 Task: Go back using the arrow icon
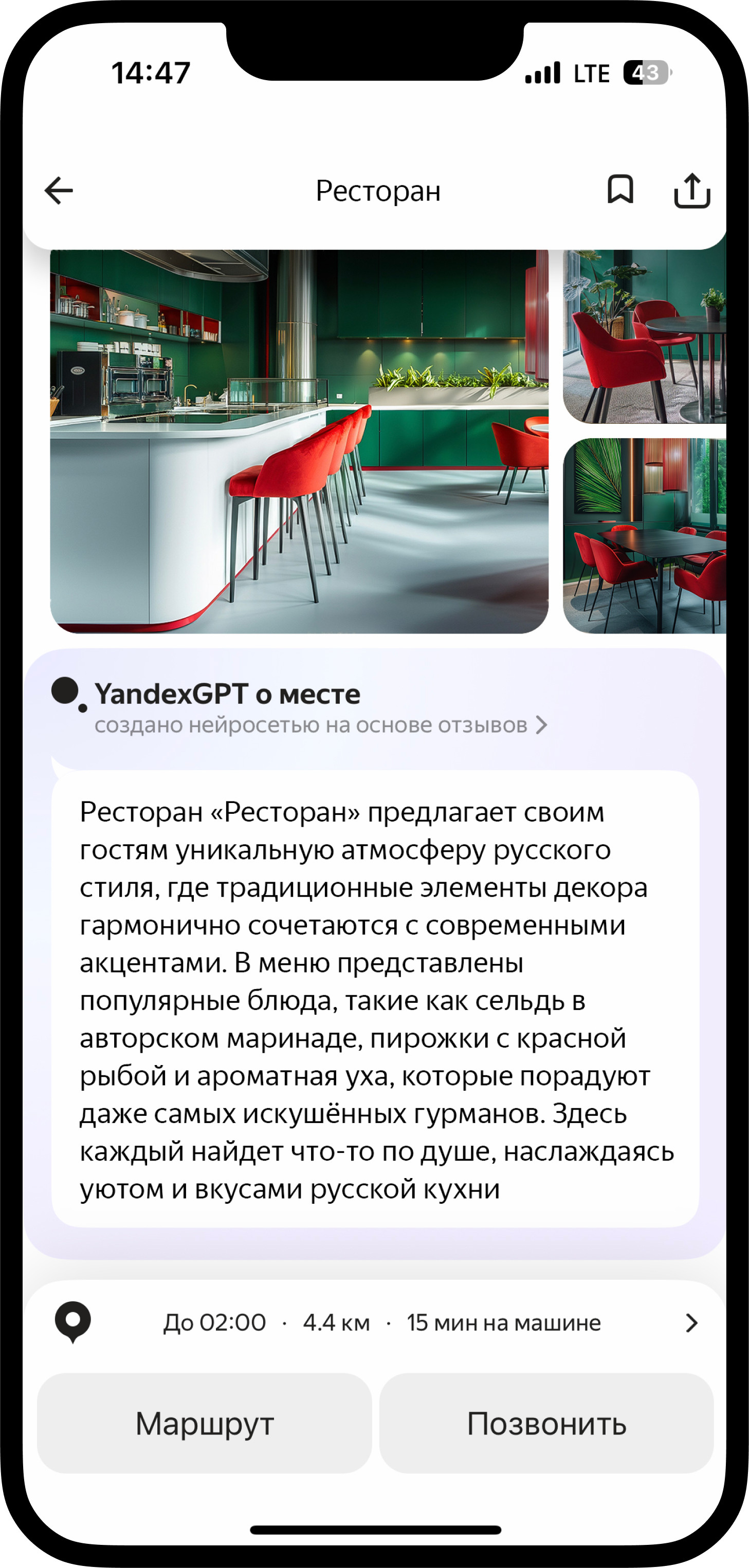59,191
